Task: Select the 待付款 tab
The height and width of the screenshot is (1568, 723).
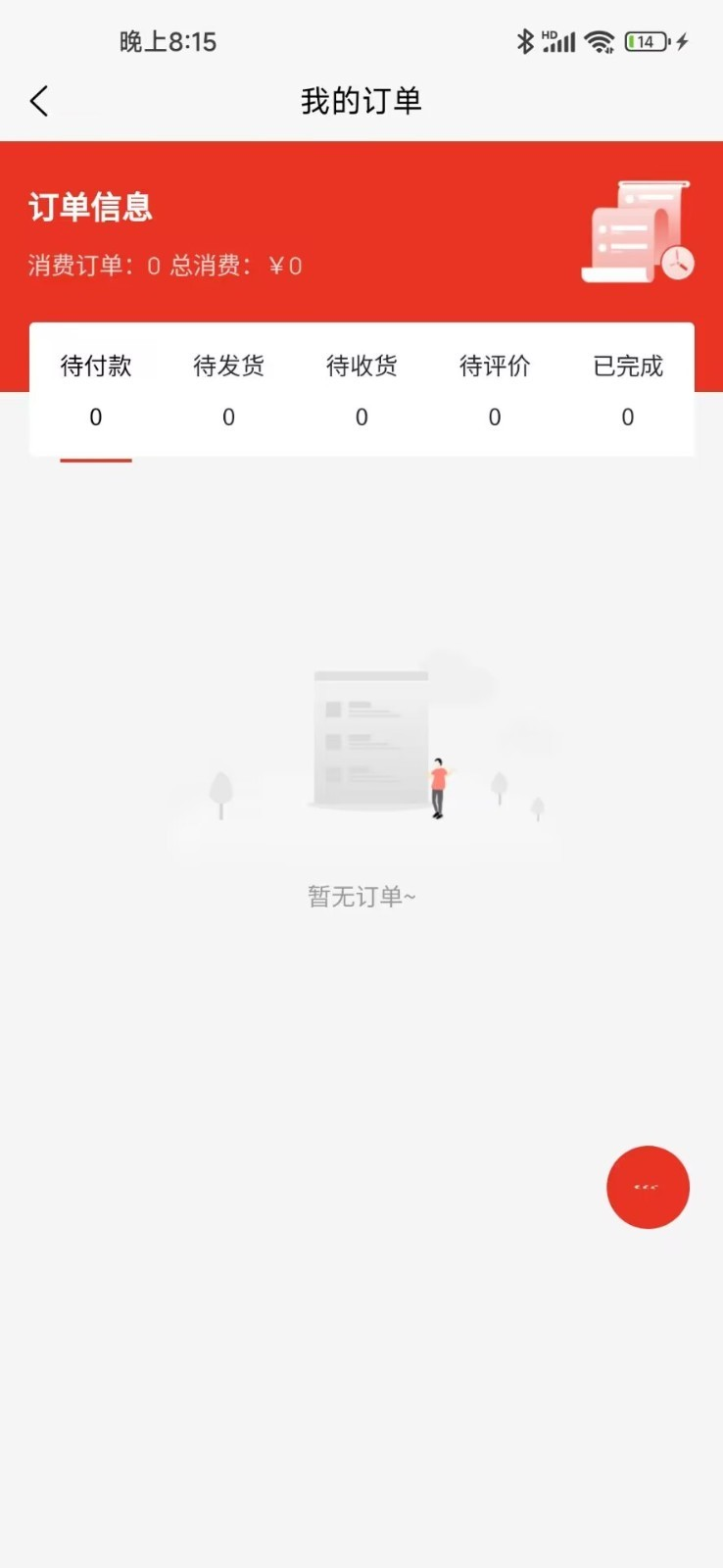Action: point(95,366)
